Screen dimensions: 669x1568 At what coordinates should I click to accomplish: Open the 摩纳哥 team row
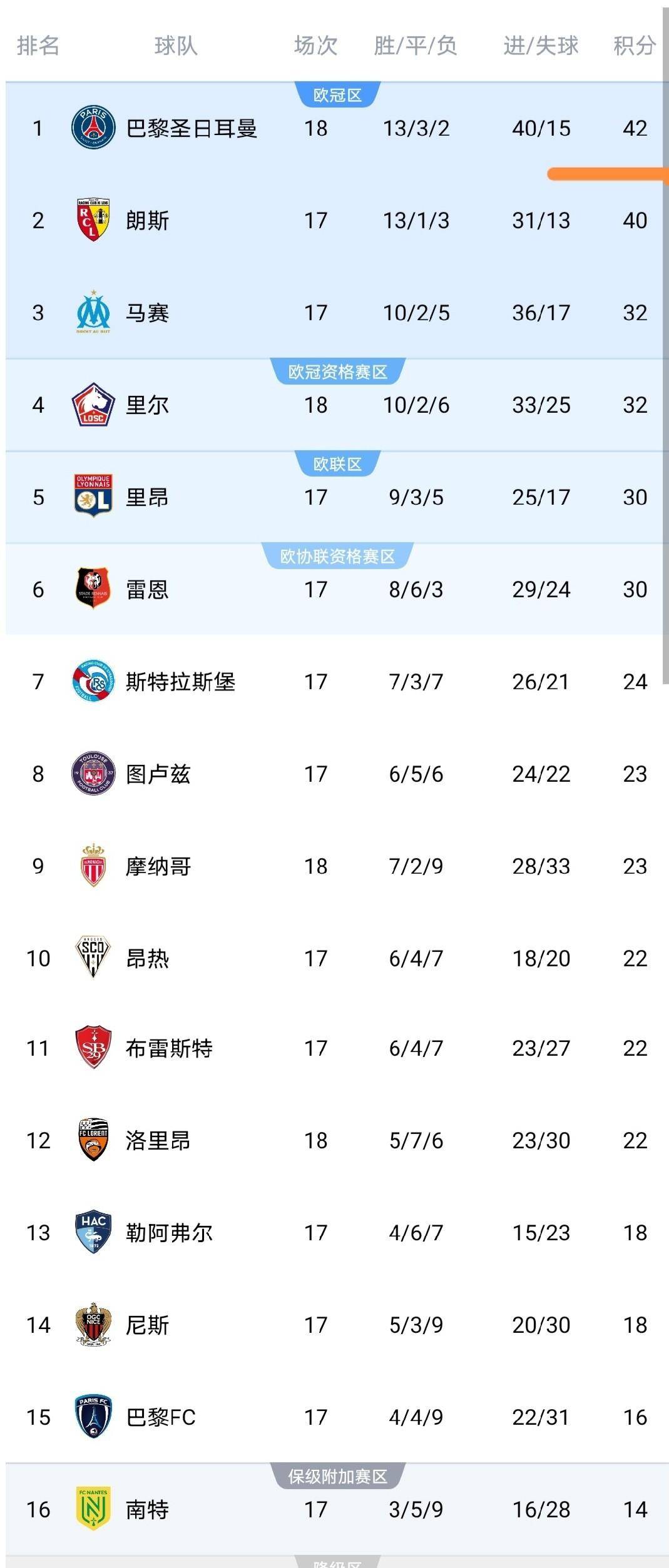click(158, 866)
